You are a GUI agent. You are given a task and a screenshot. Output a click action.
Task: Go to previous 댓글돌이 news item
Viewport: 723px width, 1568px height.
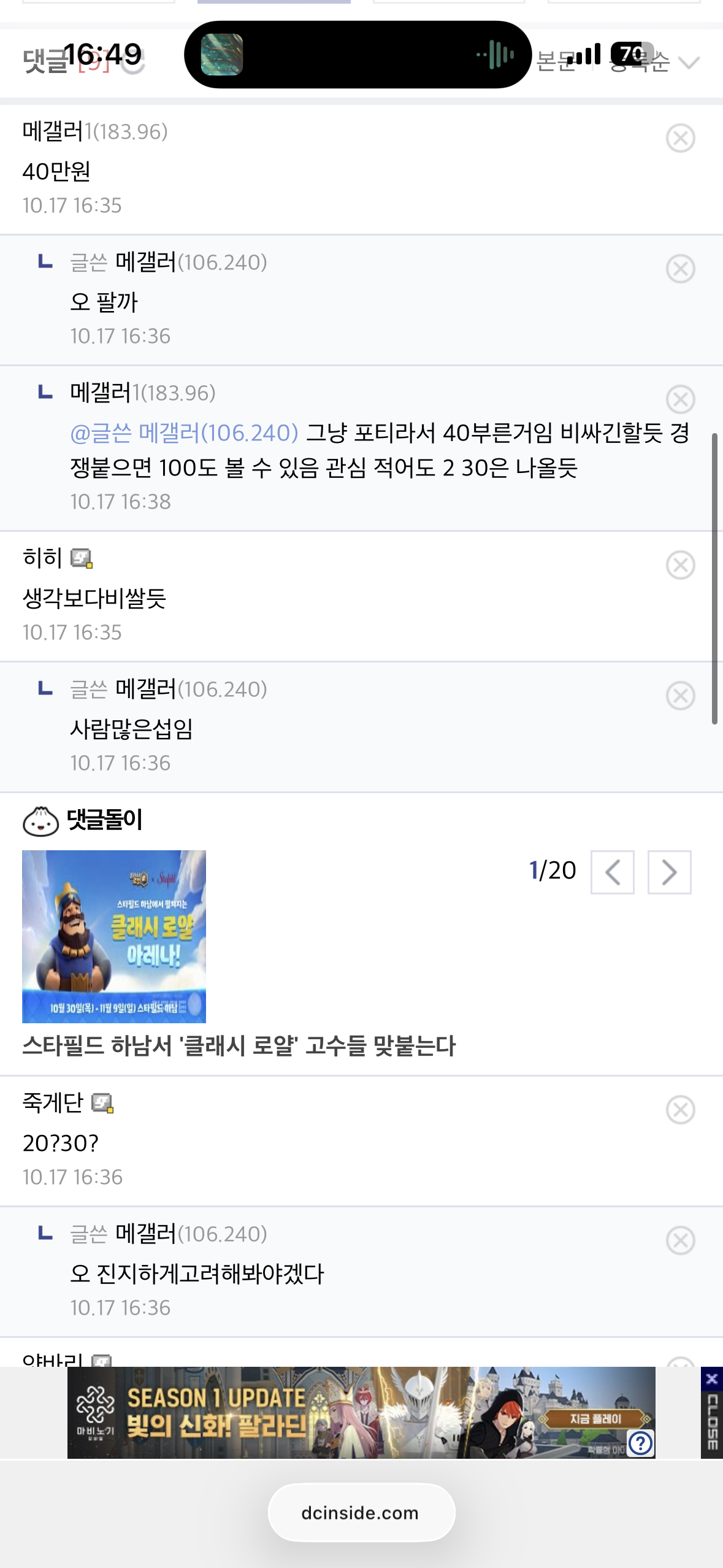tap(612, 872)
